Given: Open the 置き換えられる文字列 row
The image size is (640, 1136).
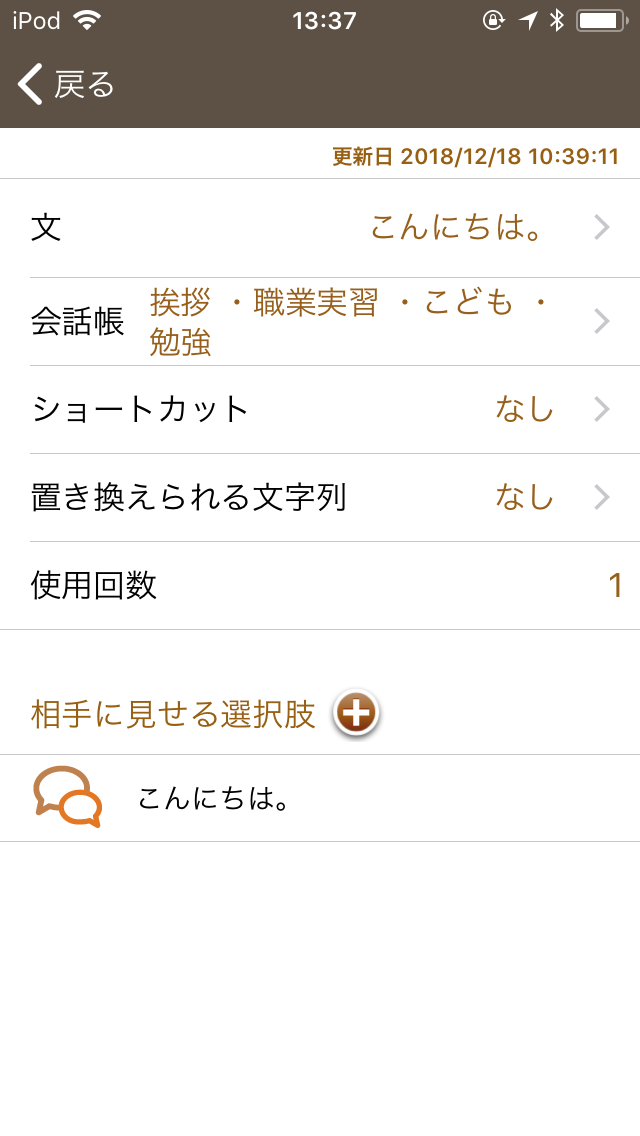Looking at the screenshot, I should point(320,498).
